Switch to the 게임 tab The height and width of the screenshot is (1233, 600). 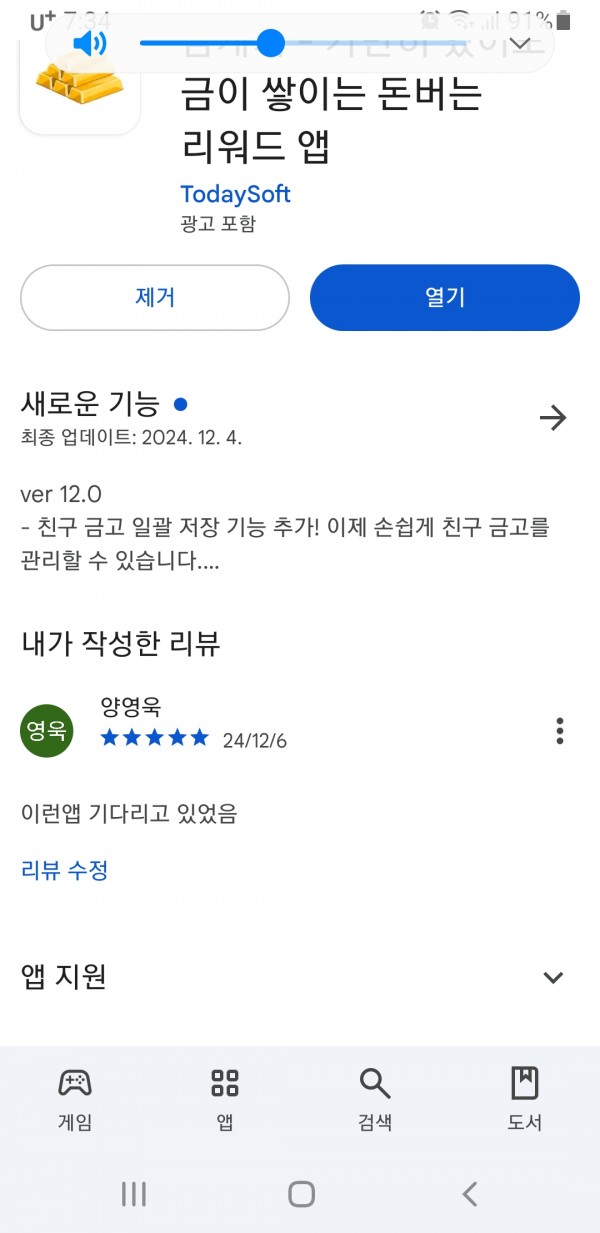pos(75,1098)
